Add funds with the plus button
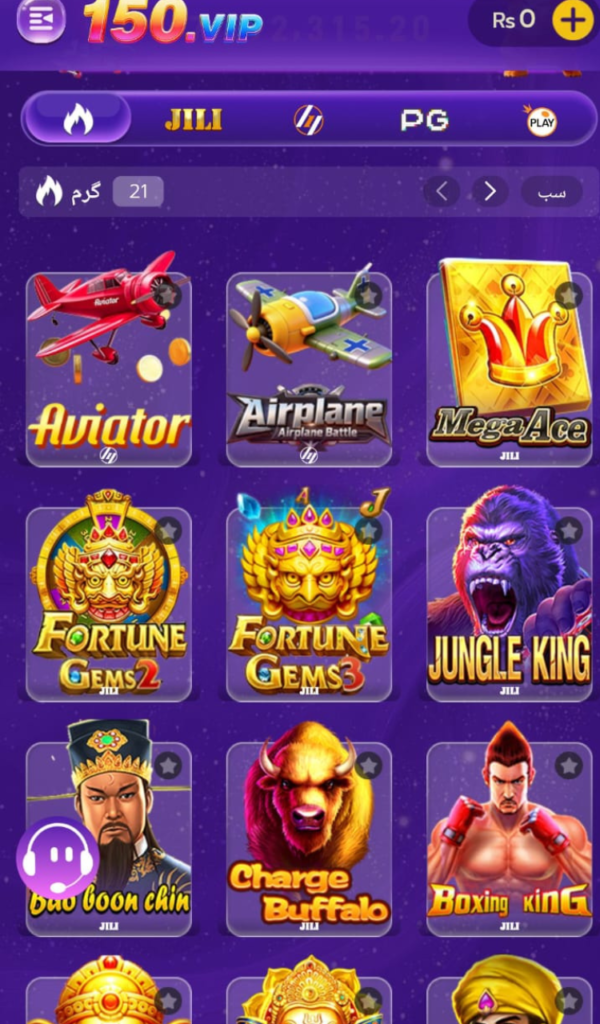 [573, 21]
